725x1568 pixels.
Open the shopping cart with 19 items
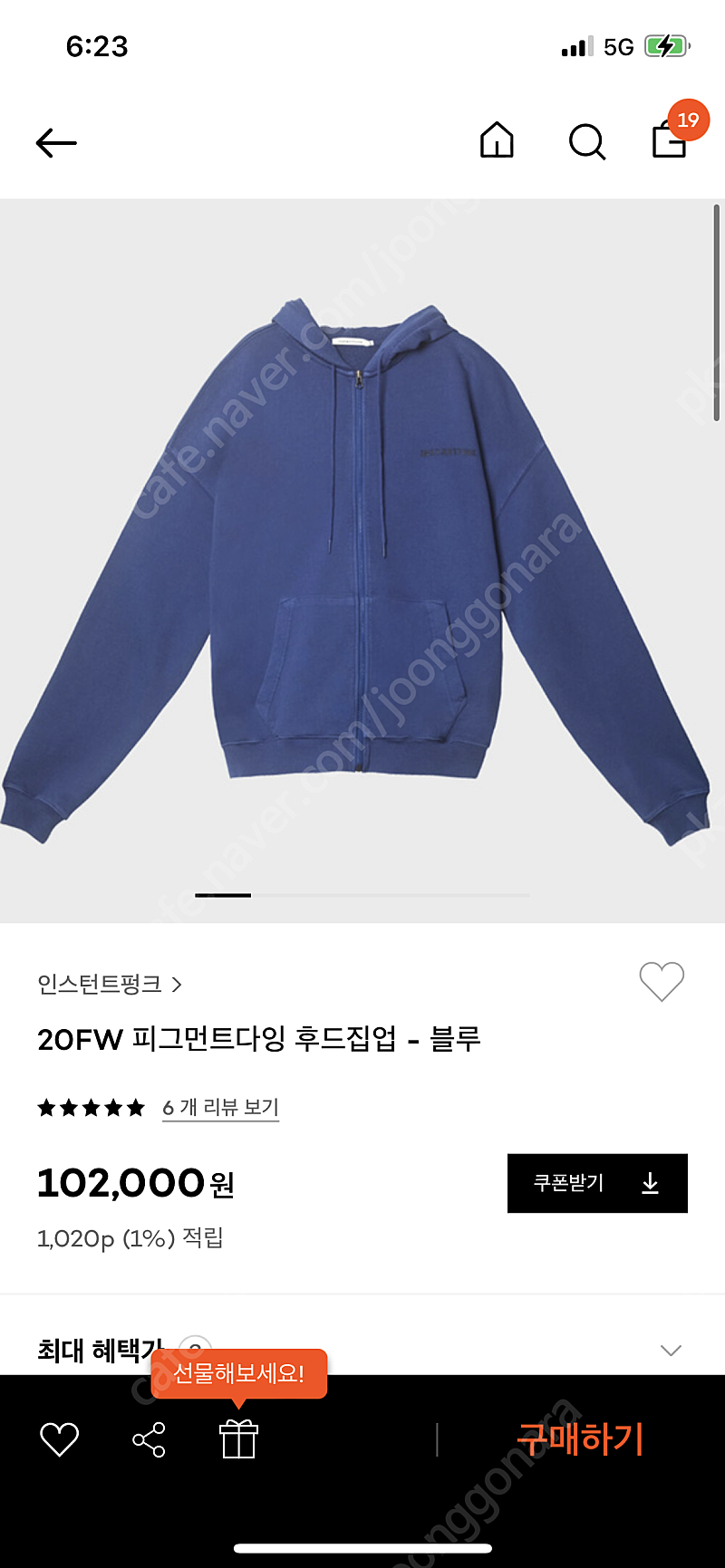[x=669, y=143]
